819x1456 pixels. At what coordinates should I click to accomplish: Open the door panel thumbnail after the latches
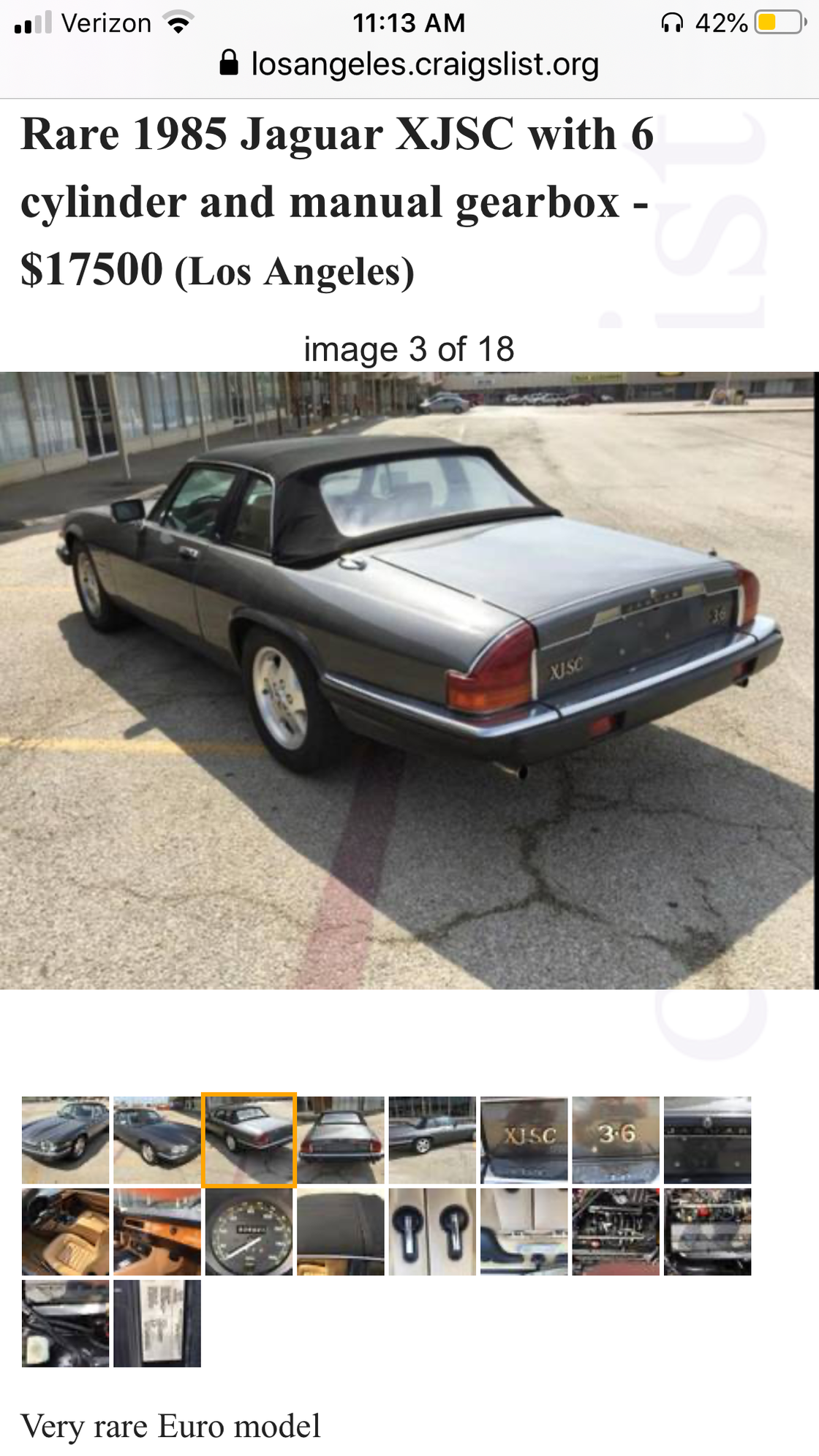click(x=524, y=1232)
